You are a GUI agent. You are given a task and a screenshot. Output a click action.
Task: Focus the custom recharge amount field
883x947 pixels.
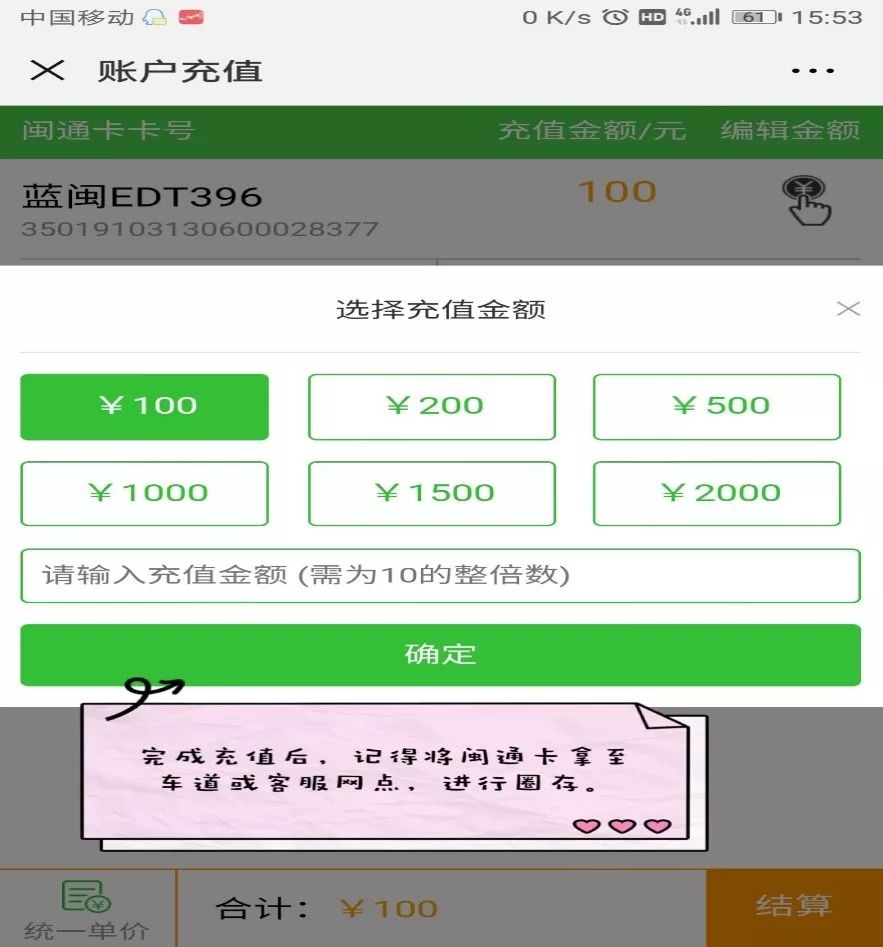(x=440, y=576)
